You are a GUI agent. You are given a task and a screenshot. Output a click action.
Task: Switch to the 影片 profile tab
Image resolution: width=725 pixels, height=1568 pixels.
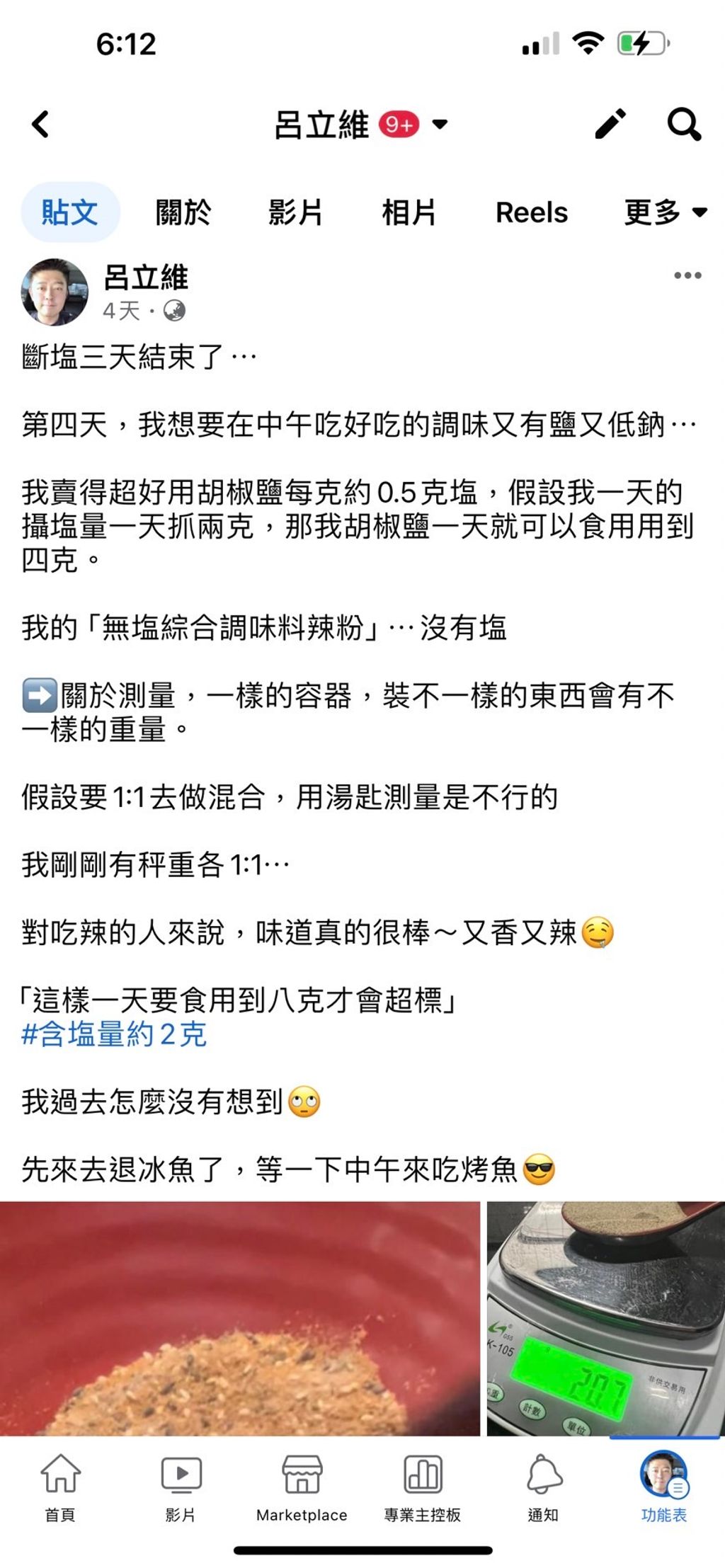click(x=296, y=212)
